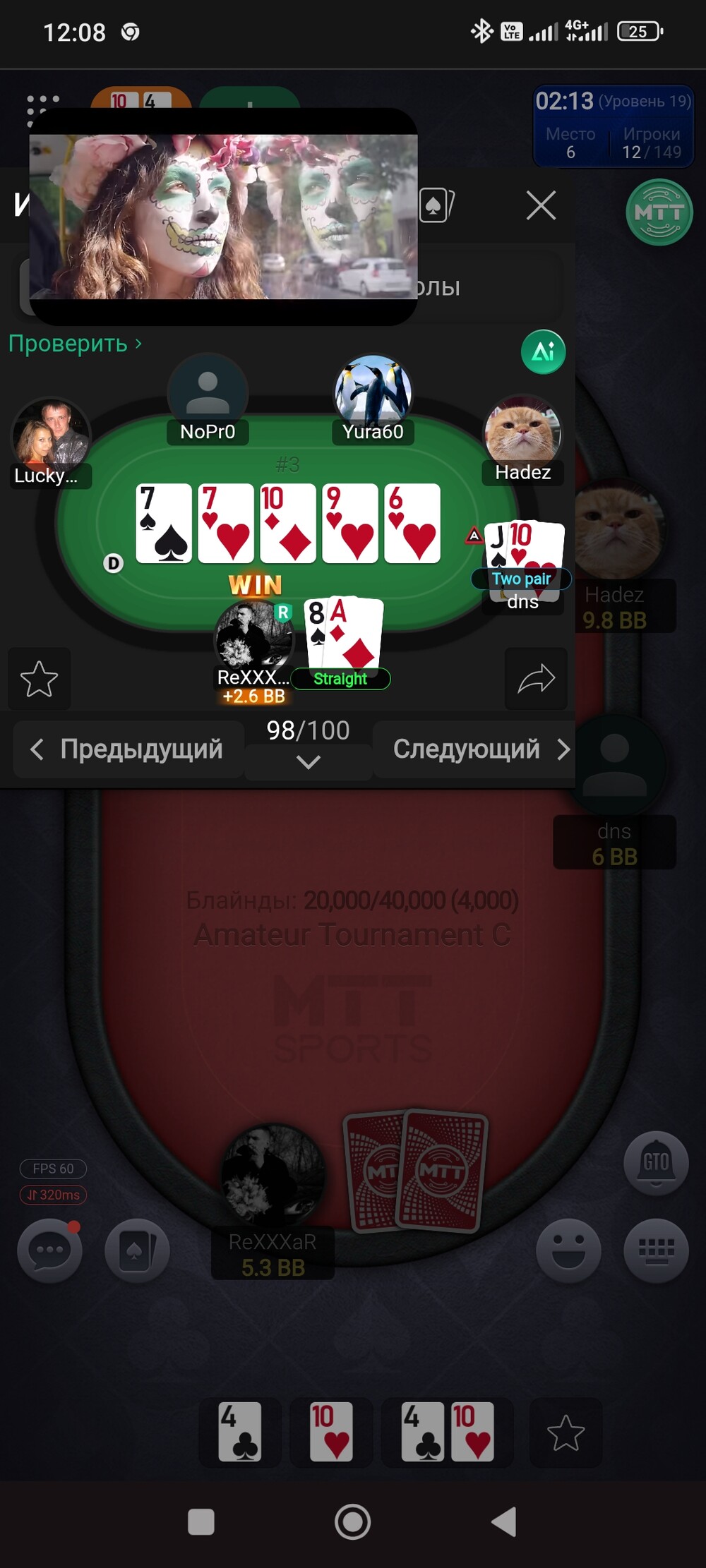
Task: Tap the system back button
Action: (504, 1521)
